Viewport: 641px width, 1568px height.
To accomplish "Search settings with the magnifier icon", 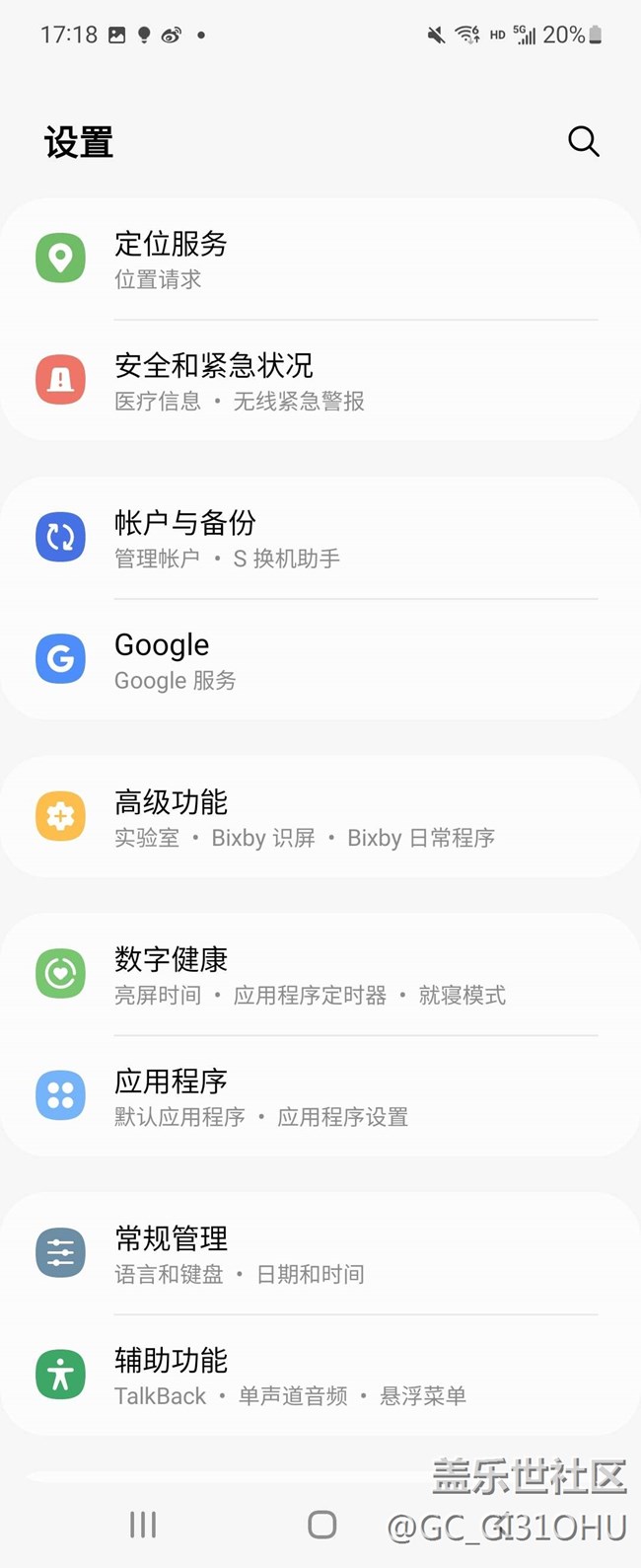I will 583,141.
